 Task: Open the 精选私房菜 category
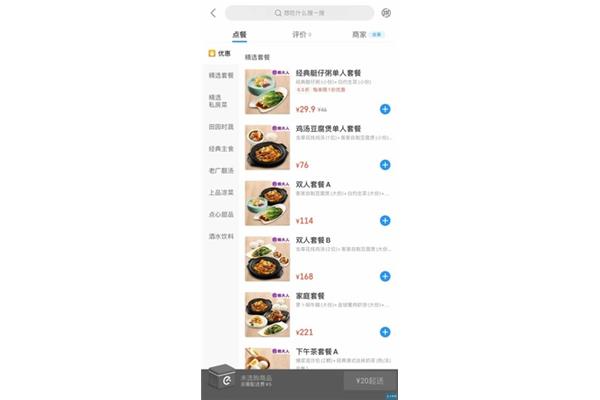[x=221, y=100]
